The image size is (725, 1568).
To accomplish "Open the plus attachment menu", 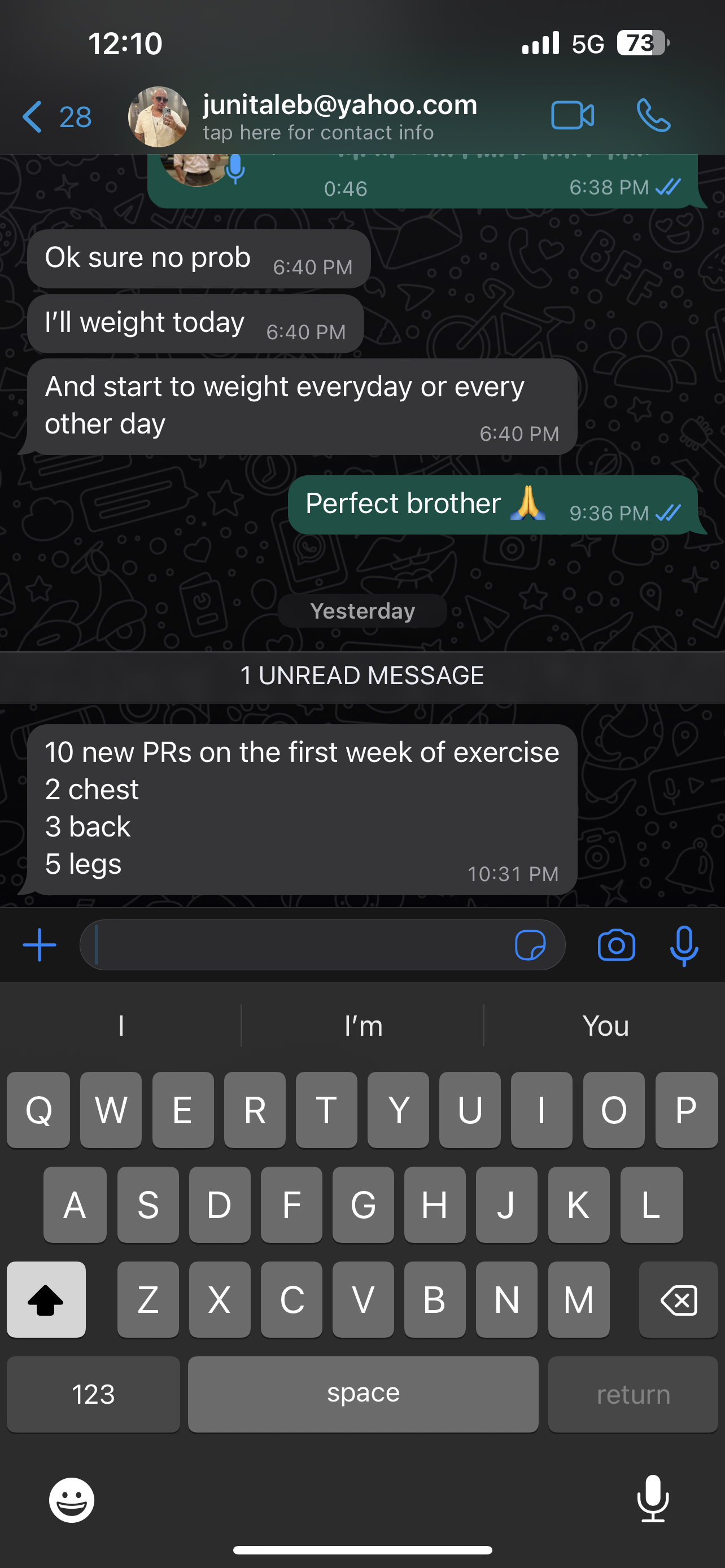I will coord(40,945).
